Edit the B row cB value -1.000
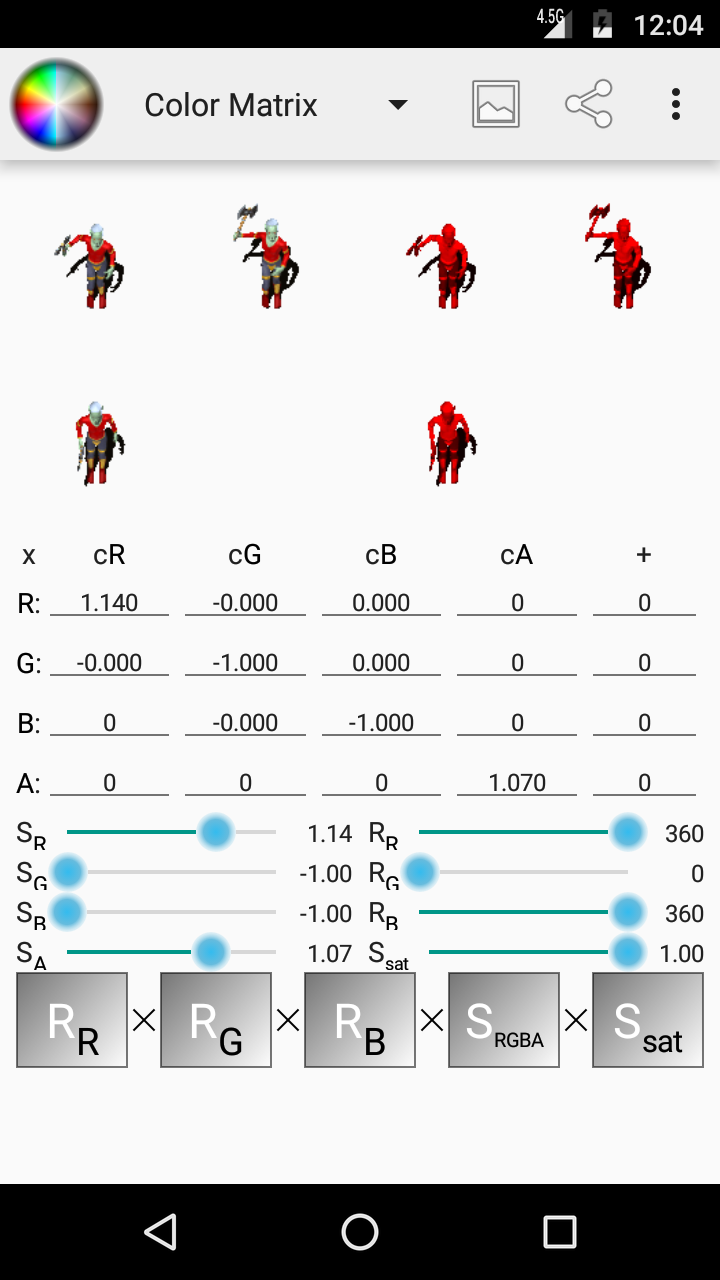720x1280 pixels. pyautogui.click(x=381, y=722)
